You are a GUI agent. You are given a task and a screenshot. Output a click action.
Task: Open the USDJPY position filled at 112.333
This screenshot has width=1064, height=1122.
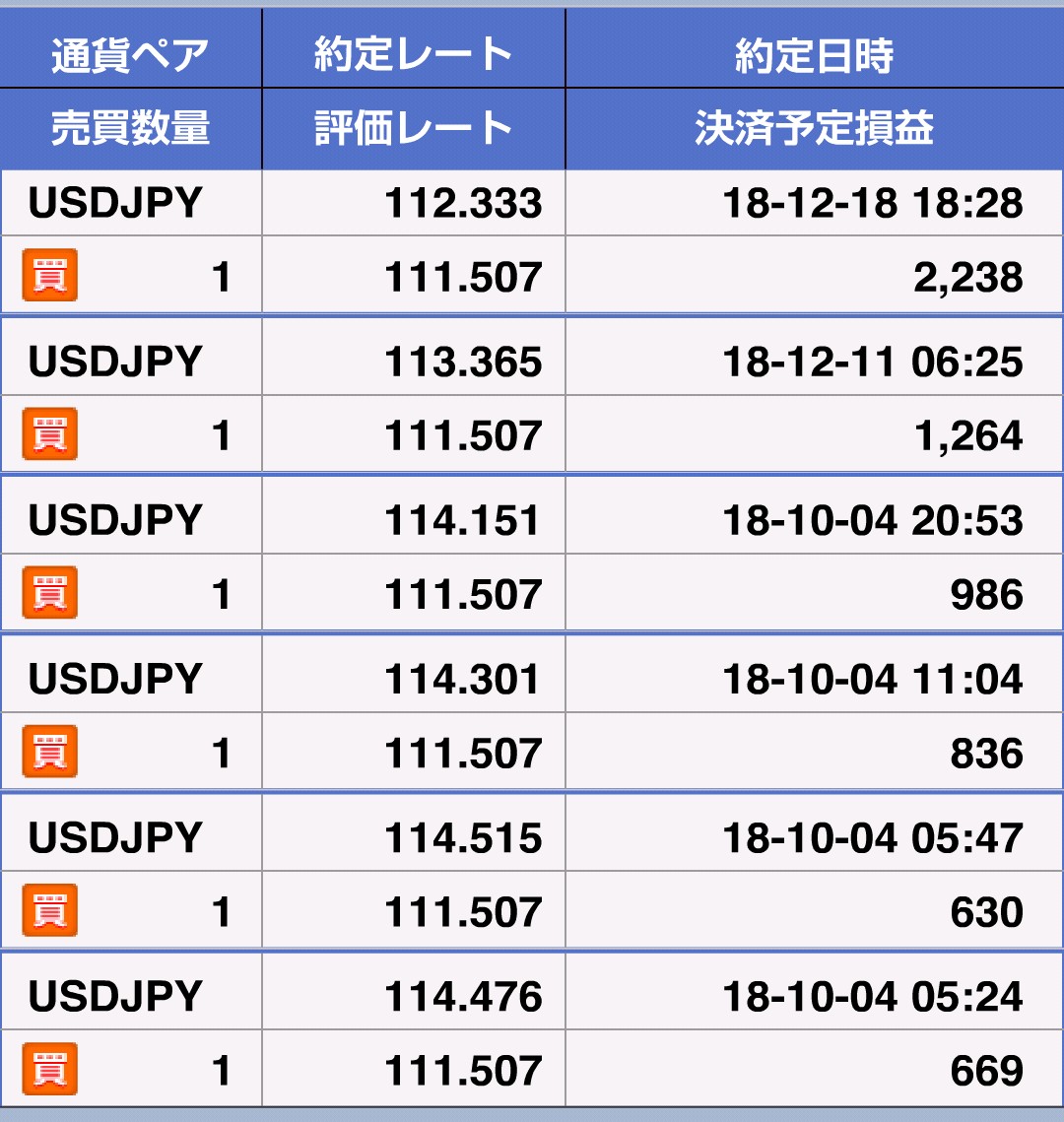click(x=463, y=204)
